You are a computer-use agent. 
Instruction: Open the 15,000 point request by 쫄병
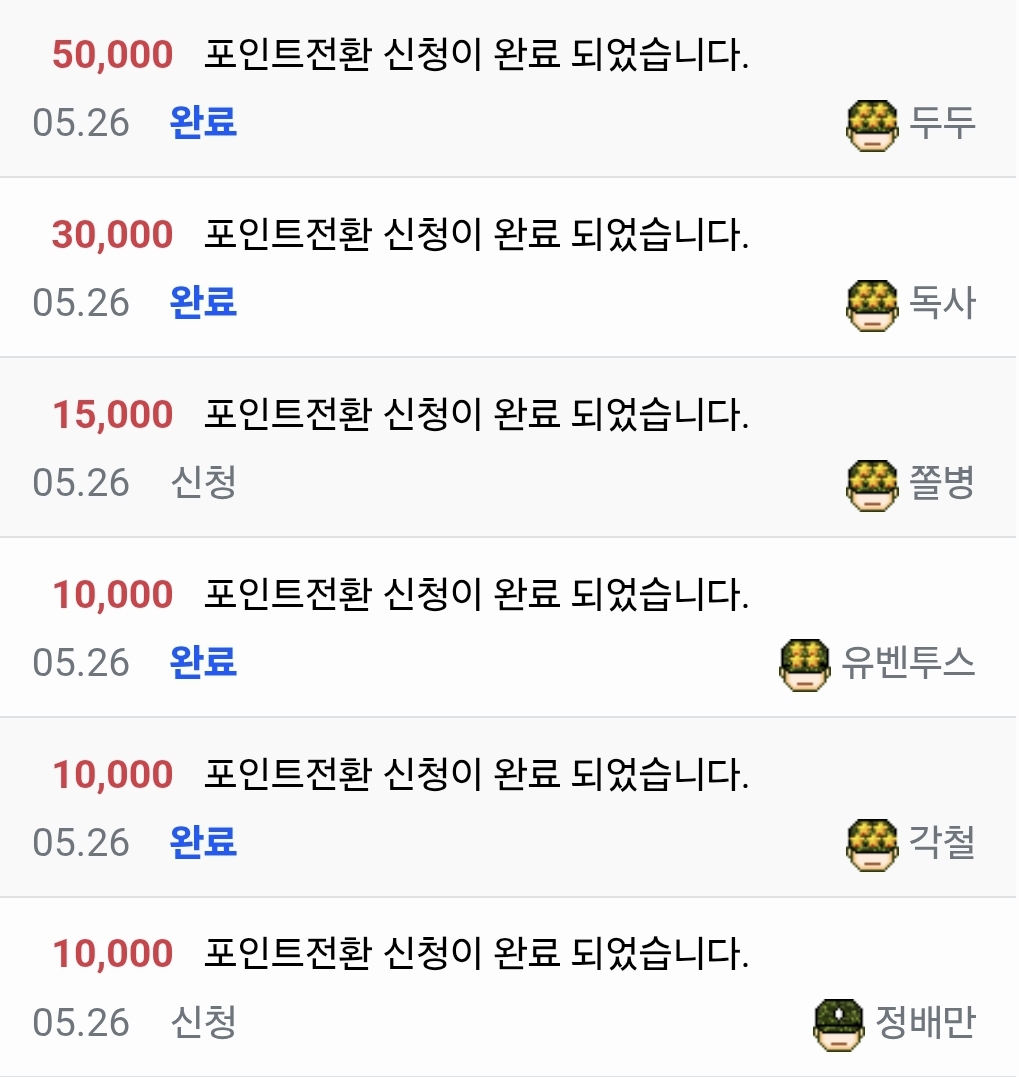click(476, 416)
